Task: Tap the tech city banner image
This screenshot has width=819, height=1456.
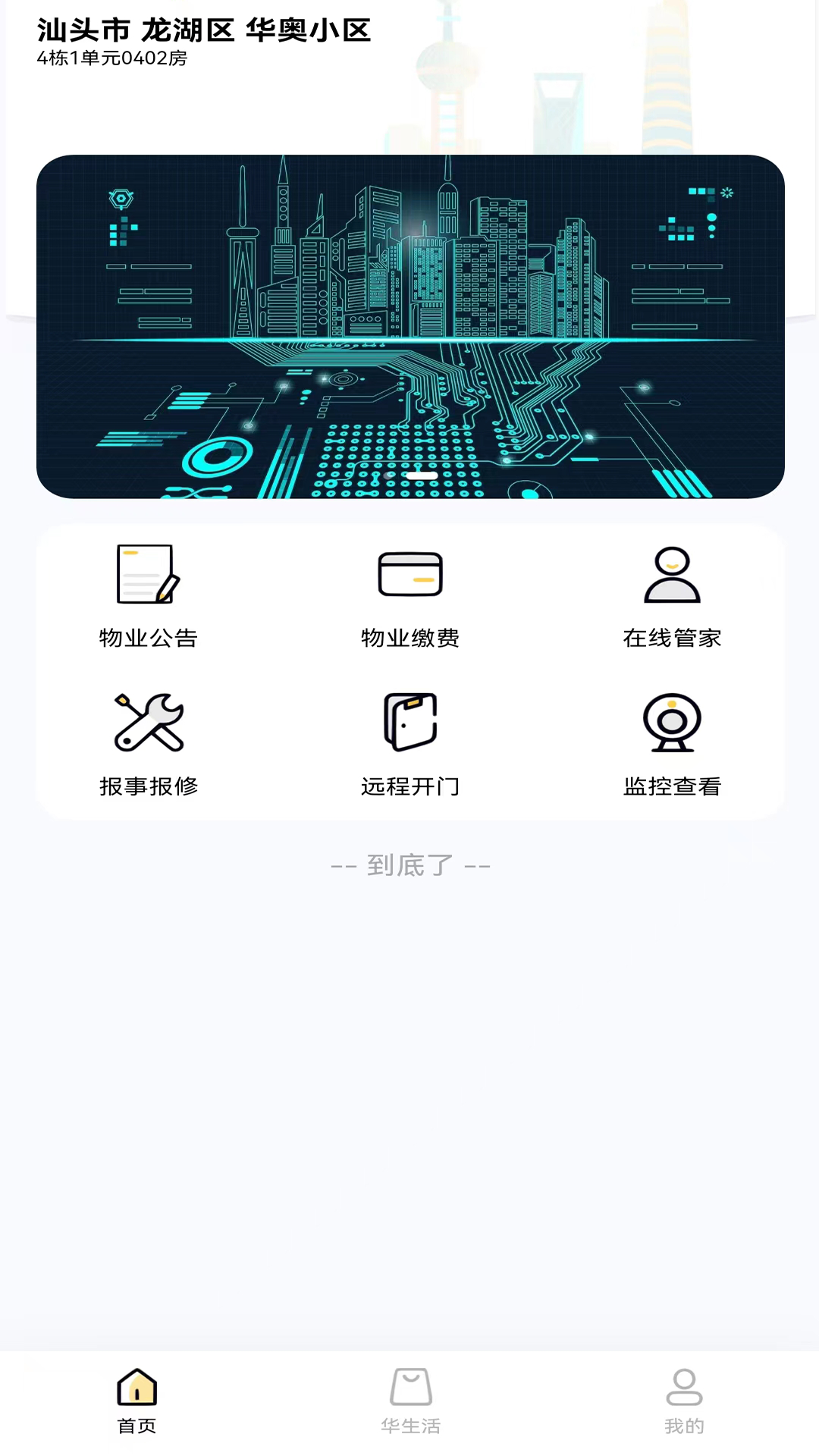Action: pos(409,326)
